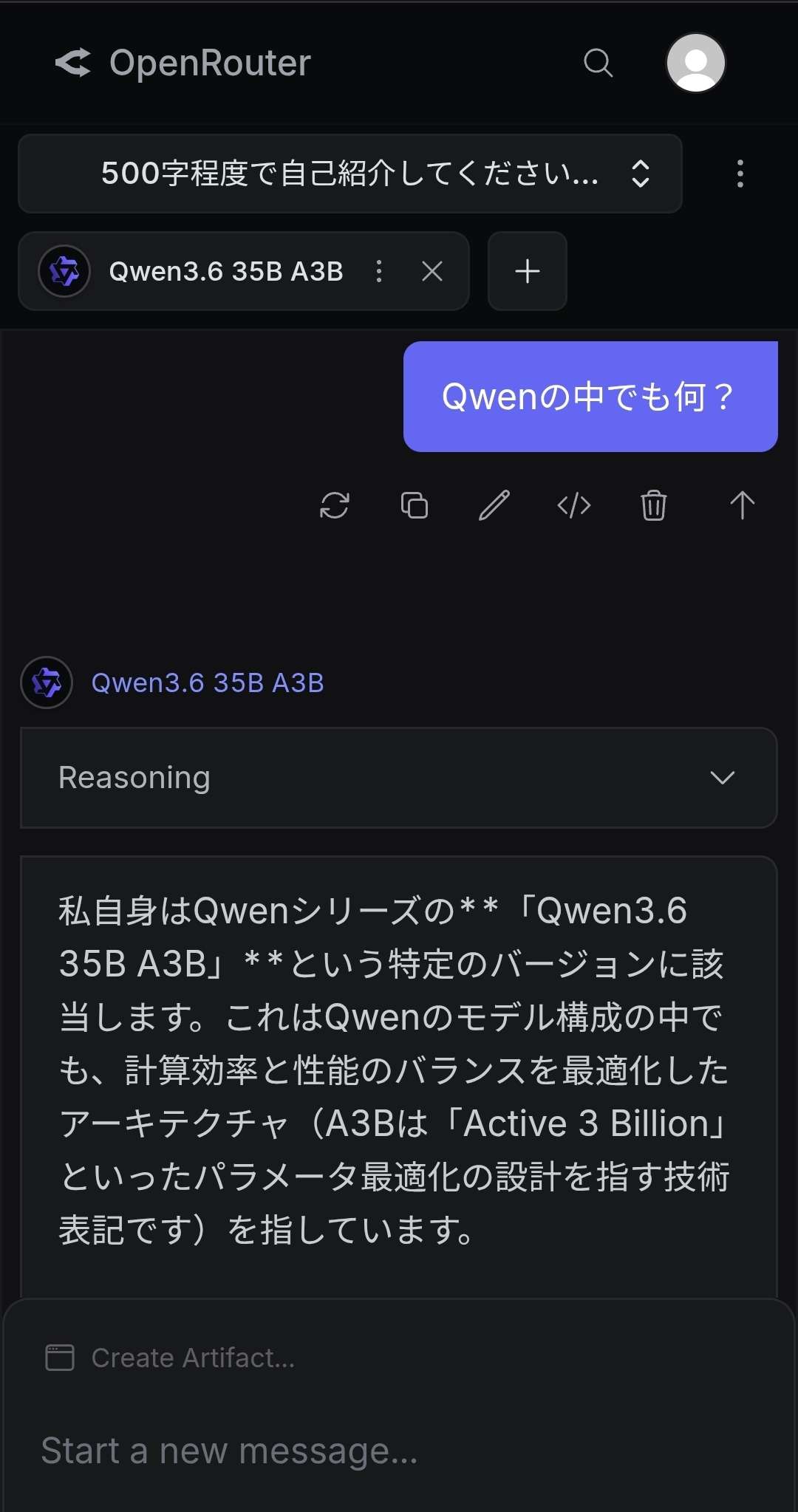The height and width of the screenshot is (1512, 798).
Task: Open options for the Qwen3.6 35B A3B chip
Action: (x=379, y=271)
